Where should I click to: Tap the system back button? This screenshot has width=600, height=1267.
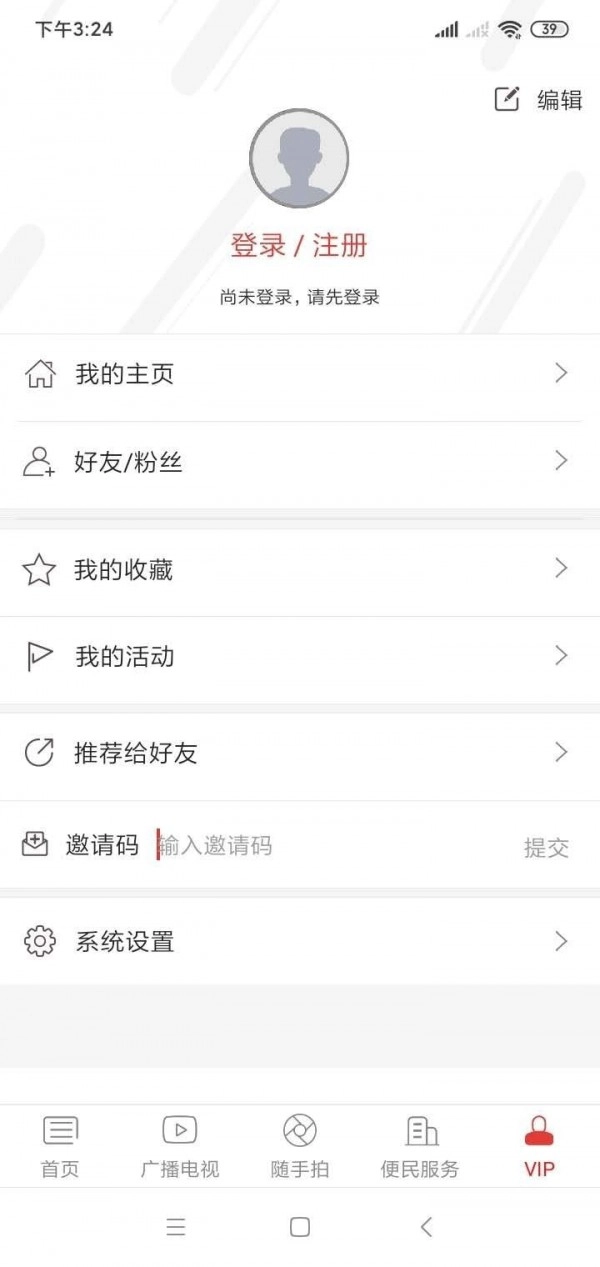427,1227
